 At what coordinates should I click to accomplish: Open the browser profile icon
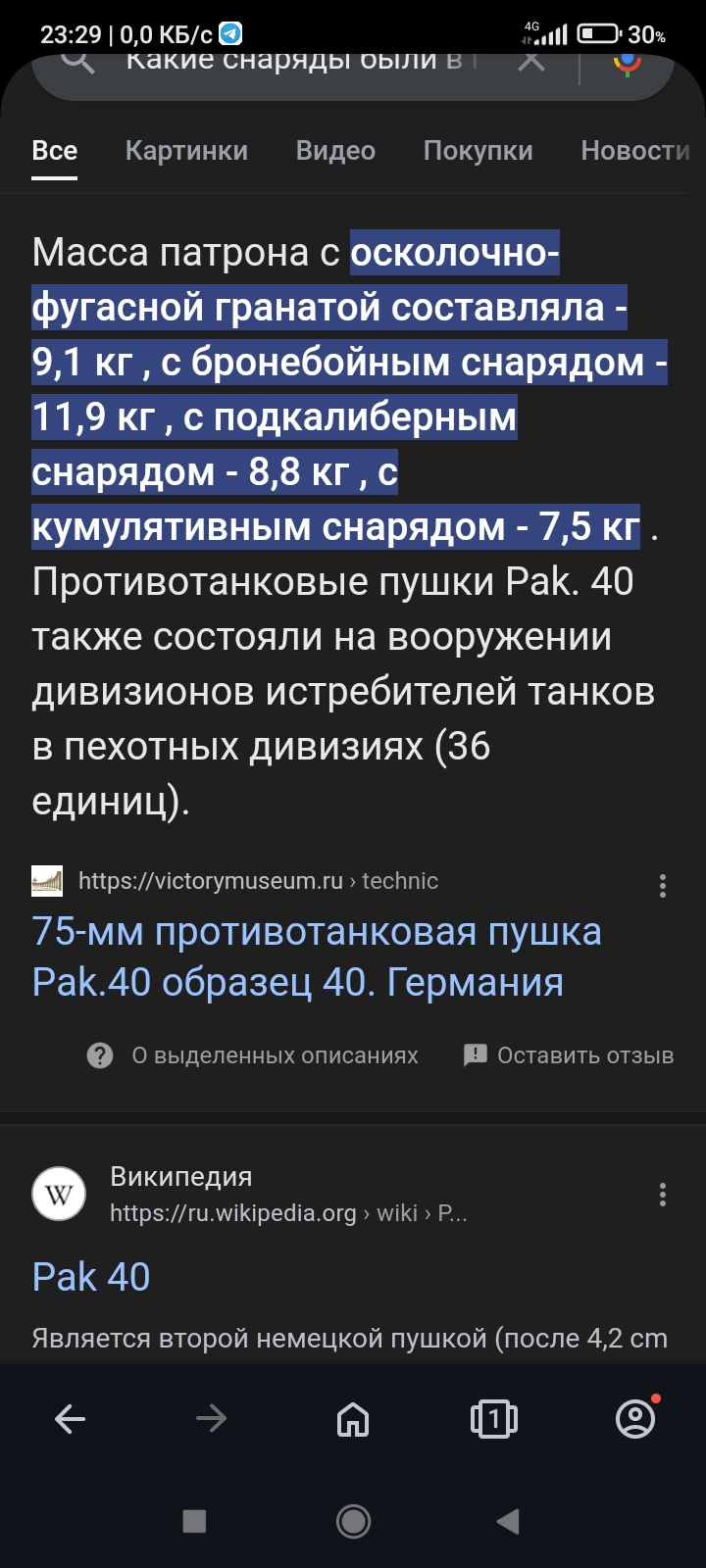click(635, 1418)
